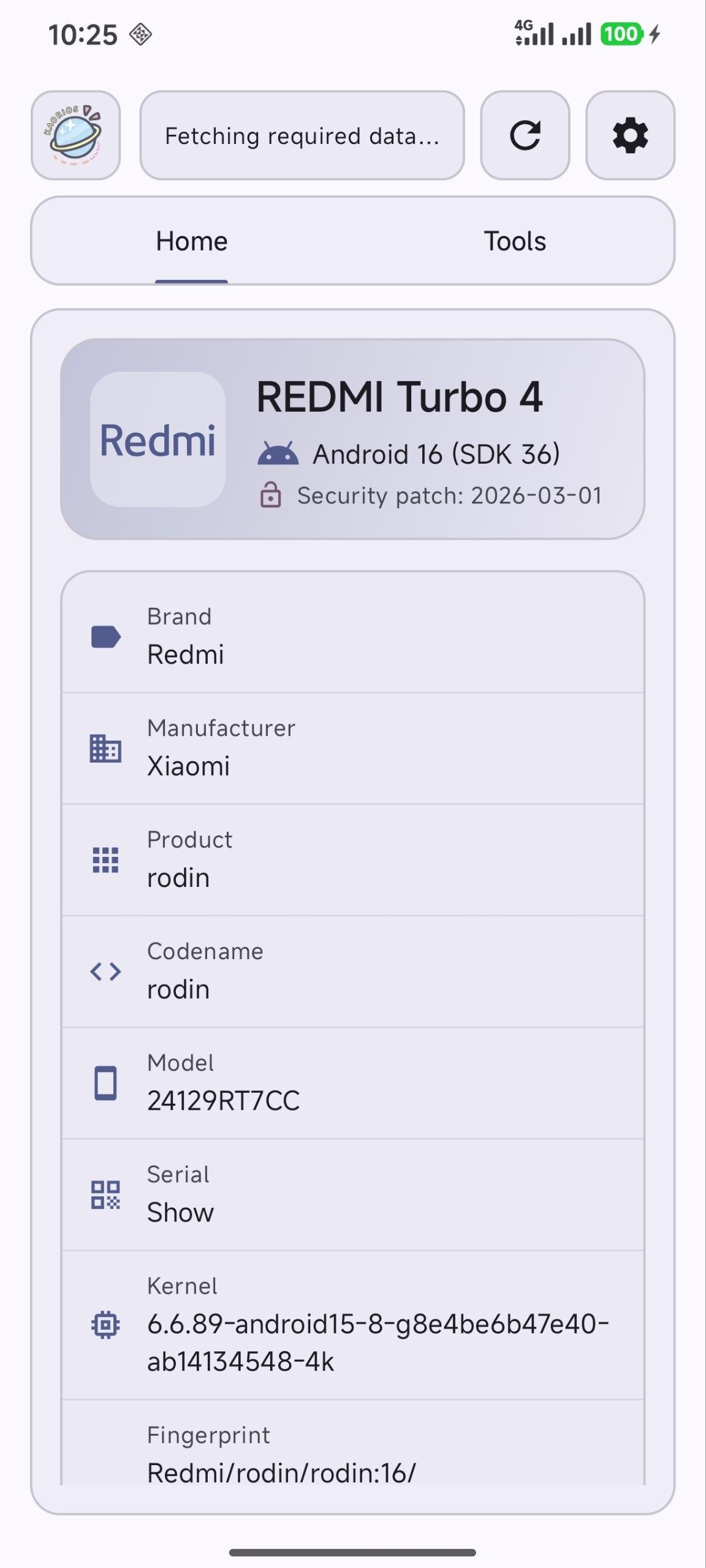Tap the KaoriOS planet logo button
Image resolution: width=706 pixels, height=1568 pixels.
point(75,135)
